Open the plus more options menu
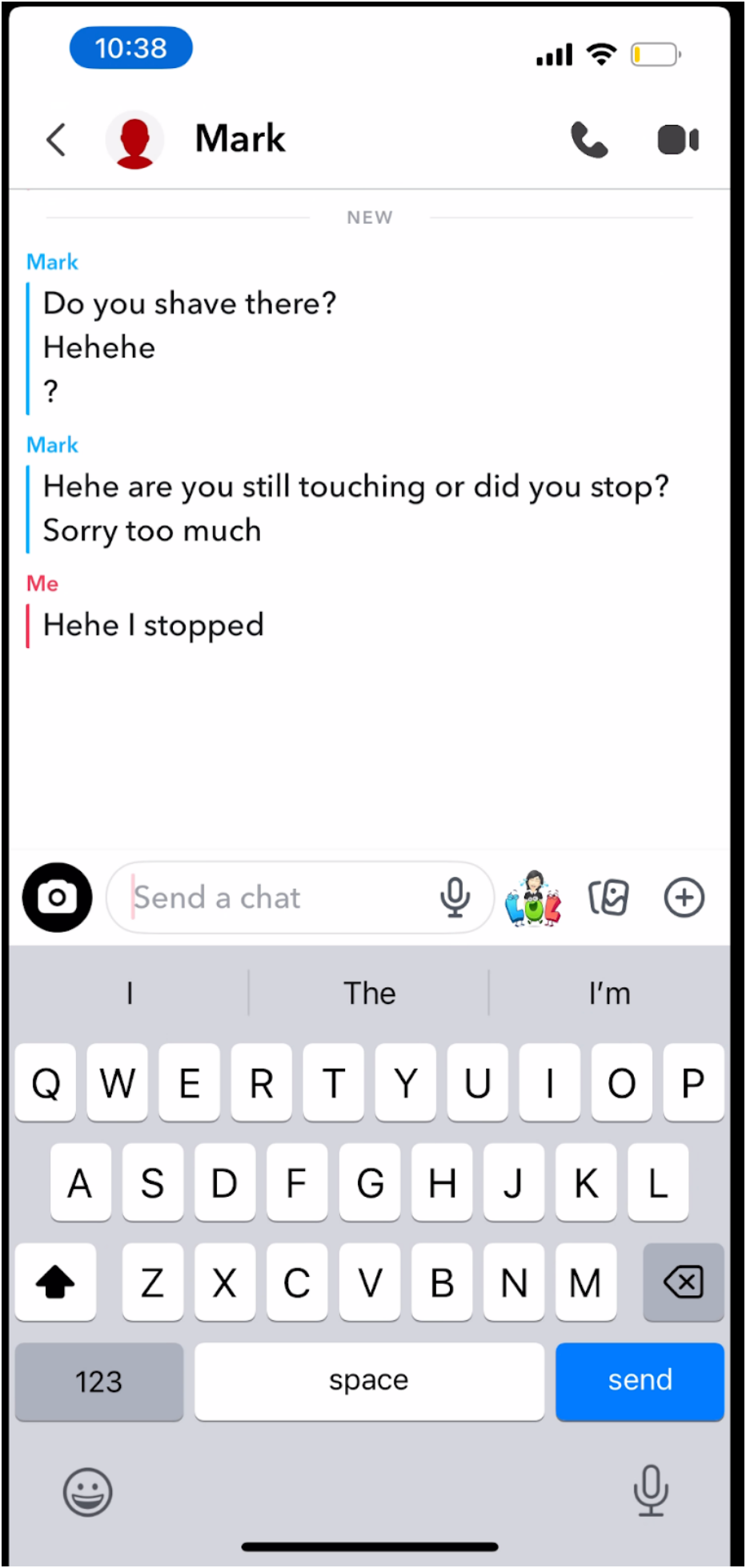Screen dimensions: 746x1568 tap(684, 898)
